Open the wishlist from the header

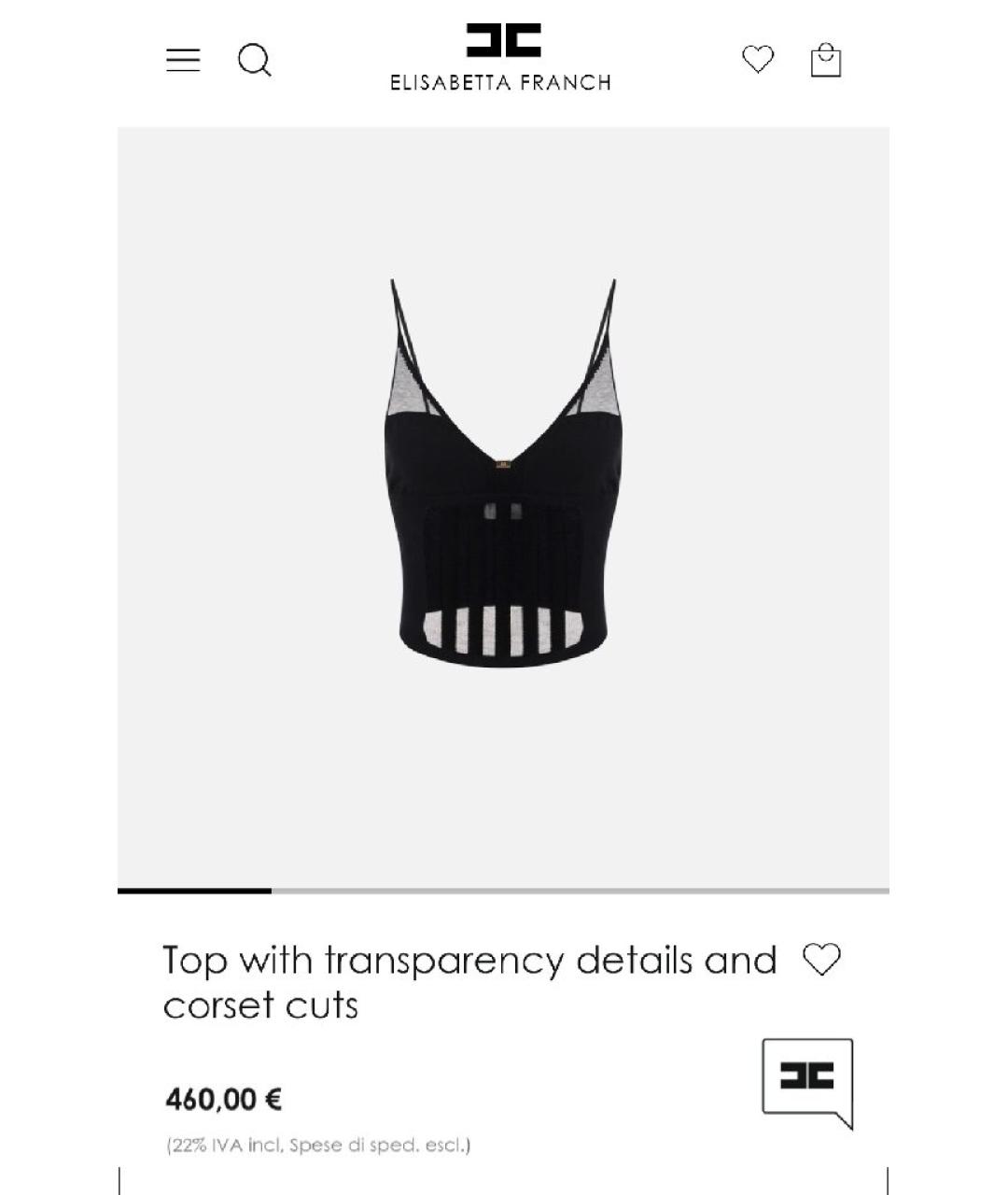[x=758, y=60]
